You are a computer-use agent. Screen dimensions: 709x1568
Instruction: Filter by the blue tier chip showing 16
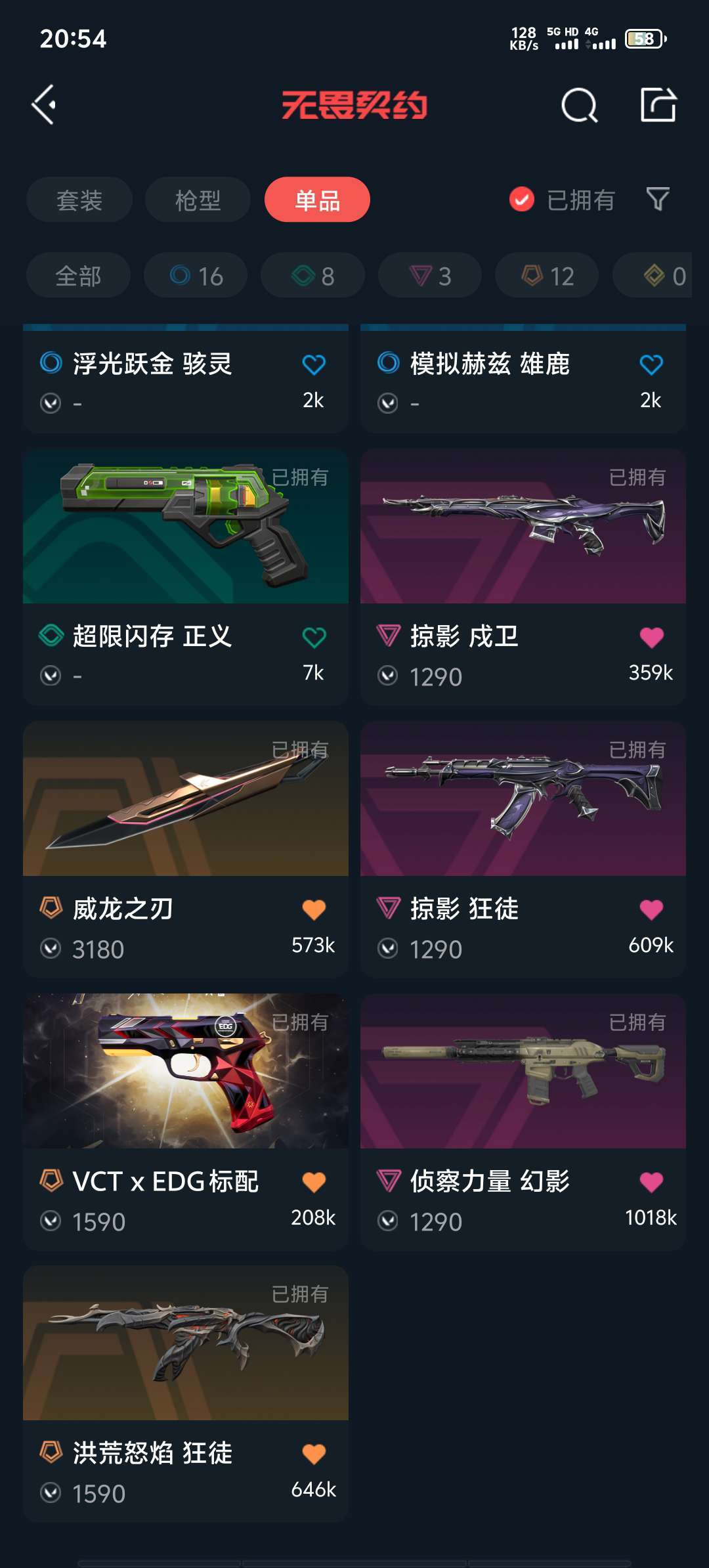196,275
